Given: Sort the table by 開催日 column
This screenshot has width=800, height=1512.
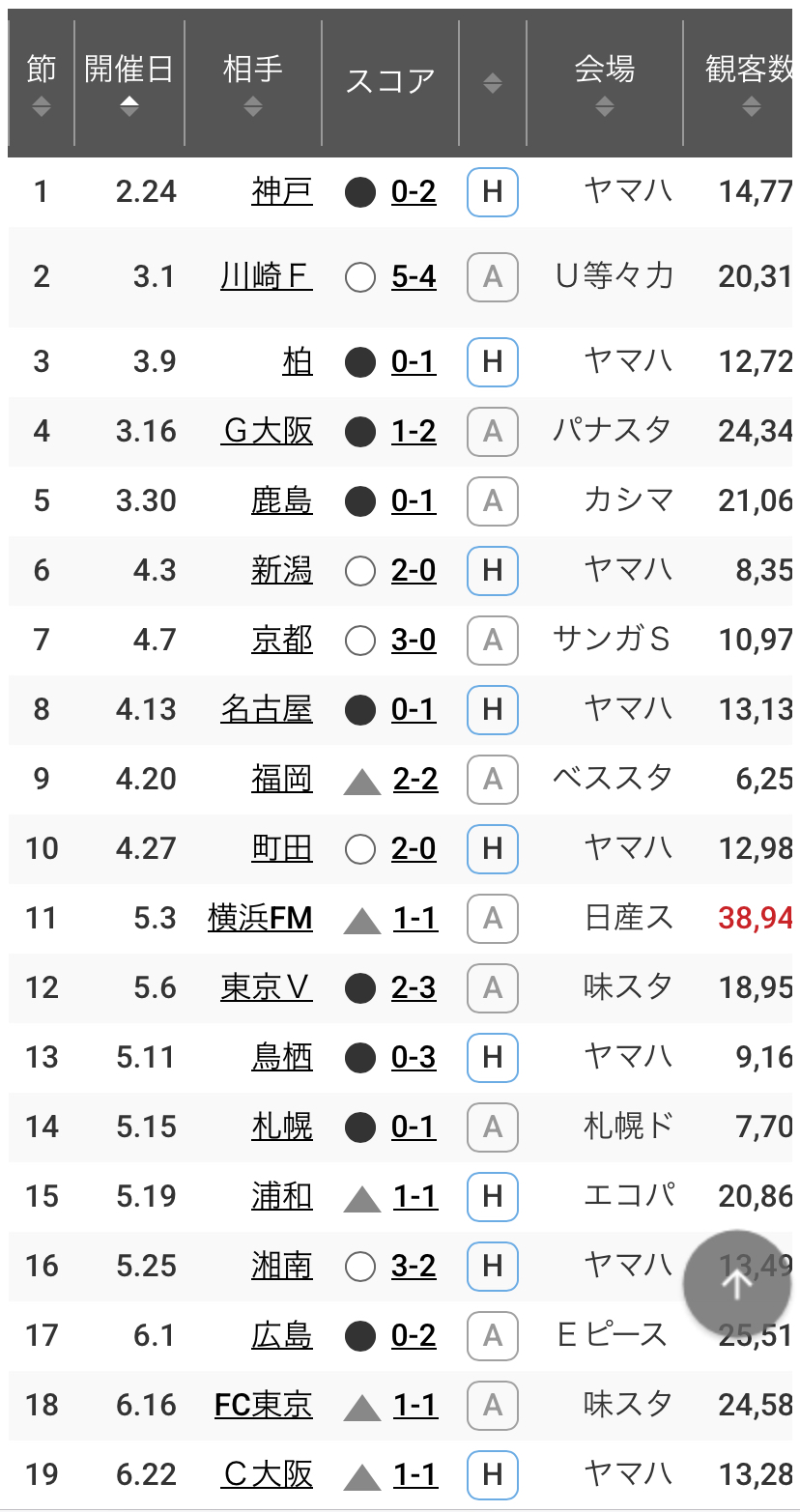Looking at the screenshot, I should (129, 84).
